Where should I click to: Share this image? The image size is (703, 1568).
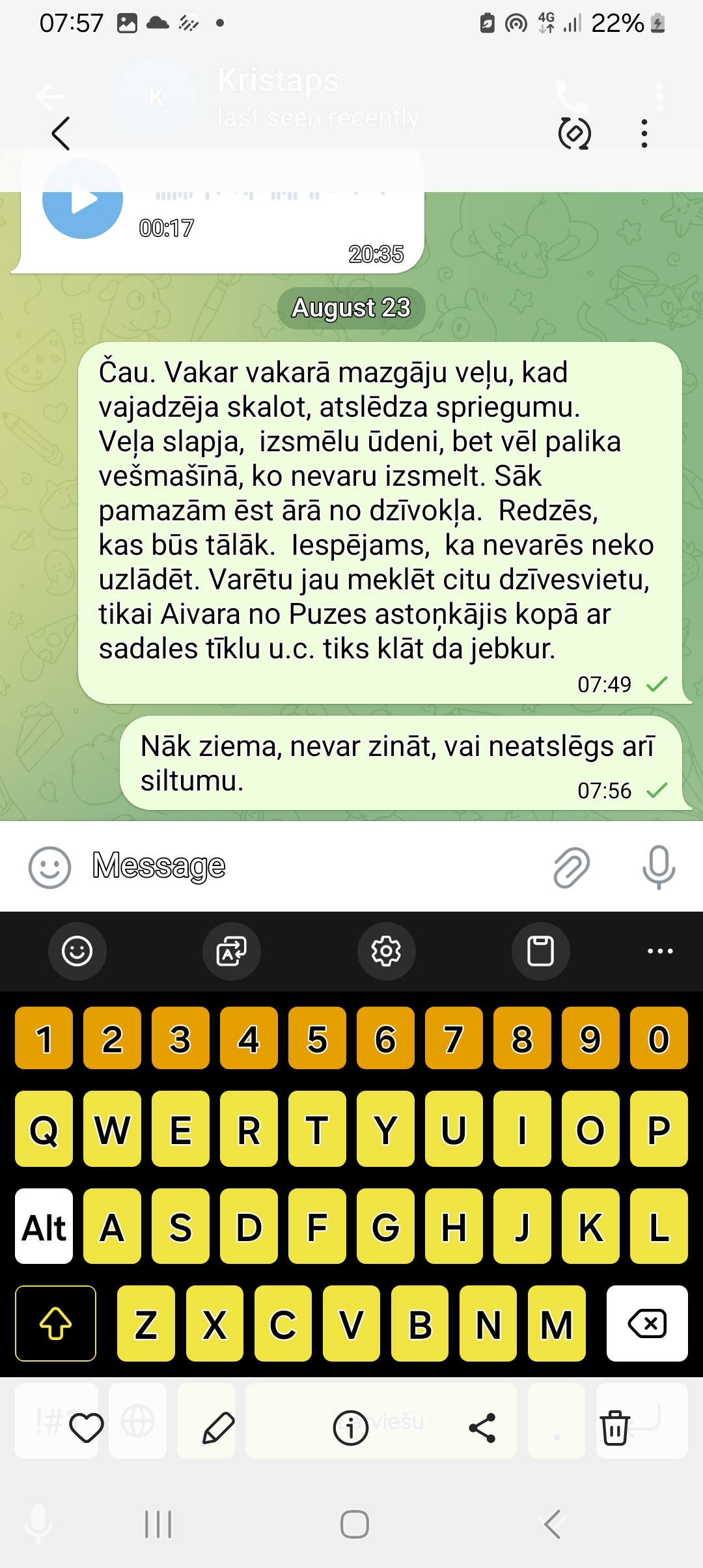point(482,1428)
